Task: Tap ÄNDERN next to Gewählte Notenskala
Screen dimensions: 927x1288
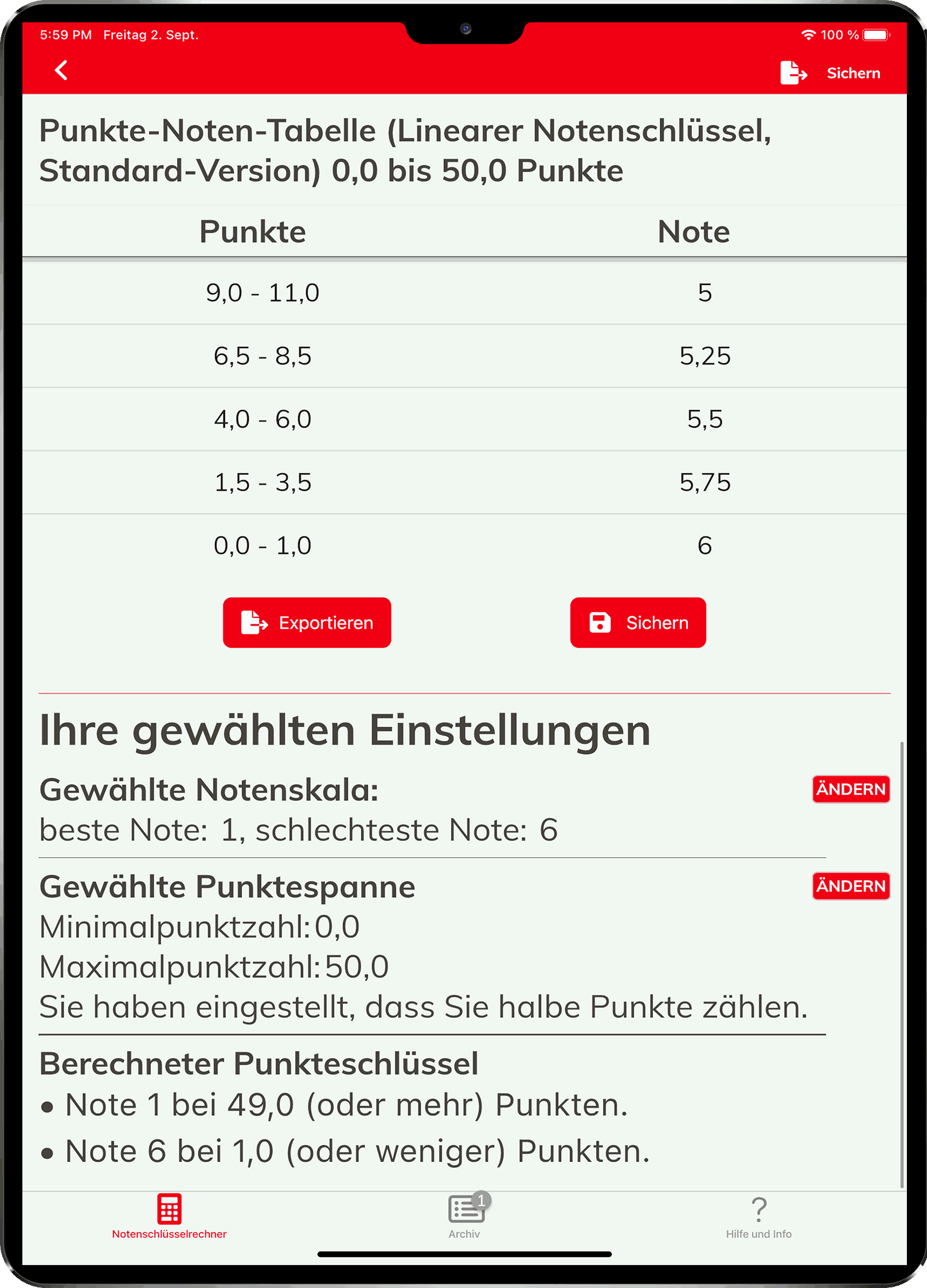Action: 851,789
